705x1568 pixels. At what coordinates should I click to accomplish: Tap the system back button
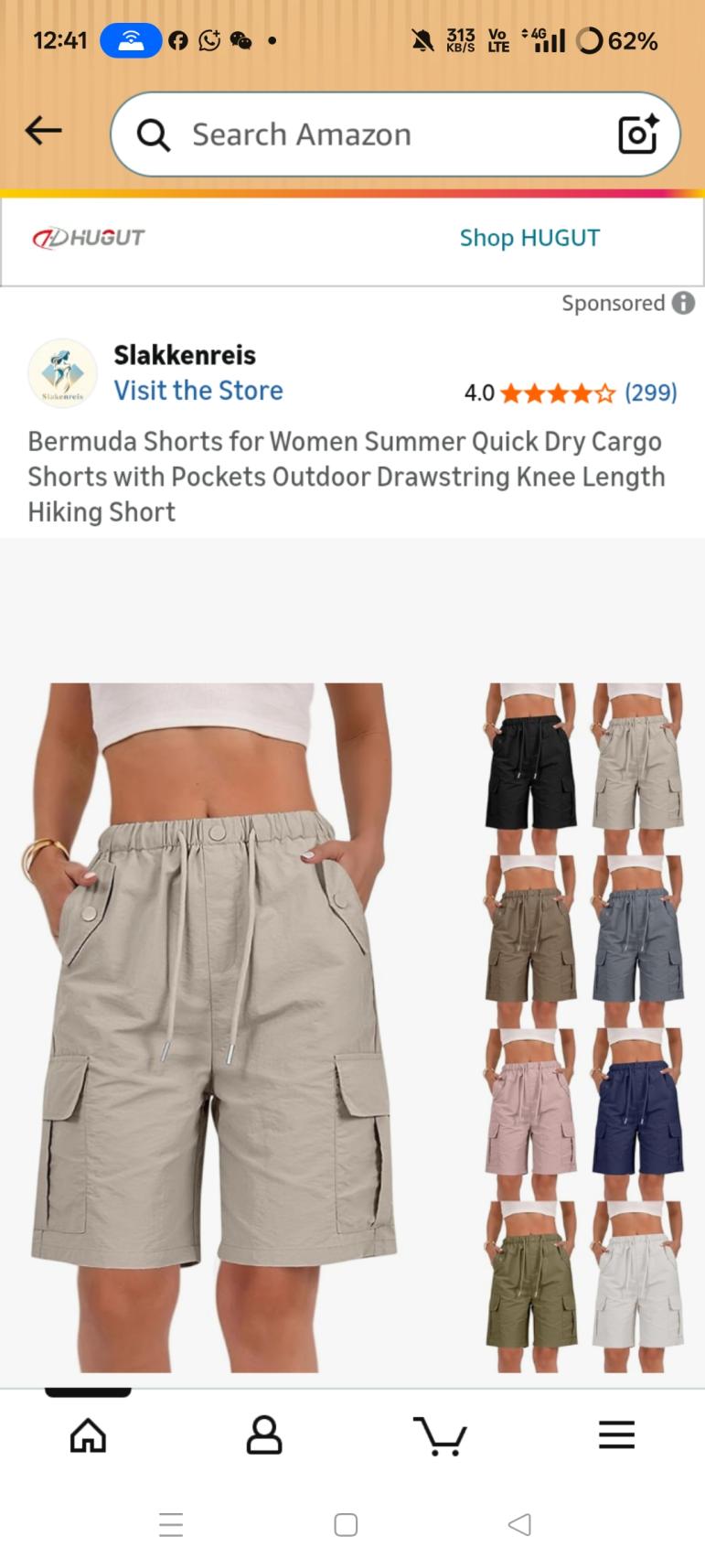pos(519,1524)
